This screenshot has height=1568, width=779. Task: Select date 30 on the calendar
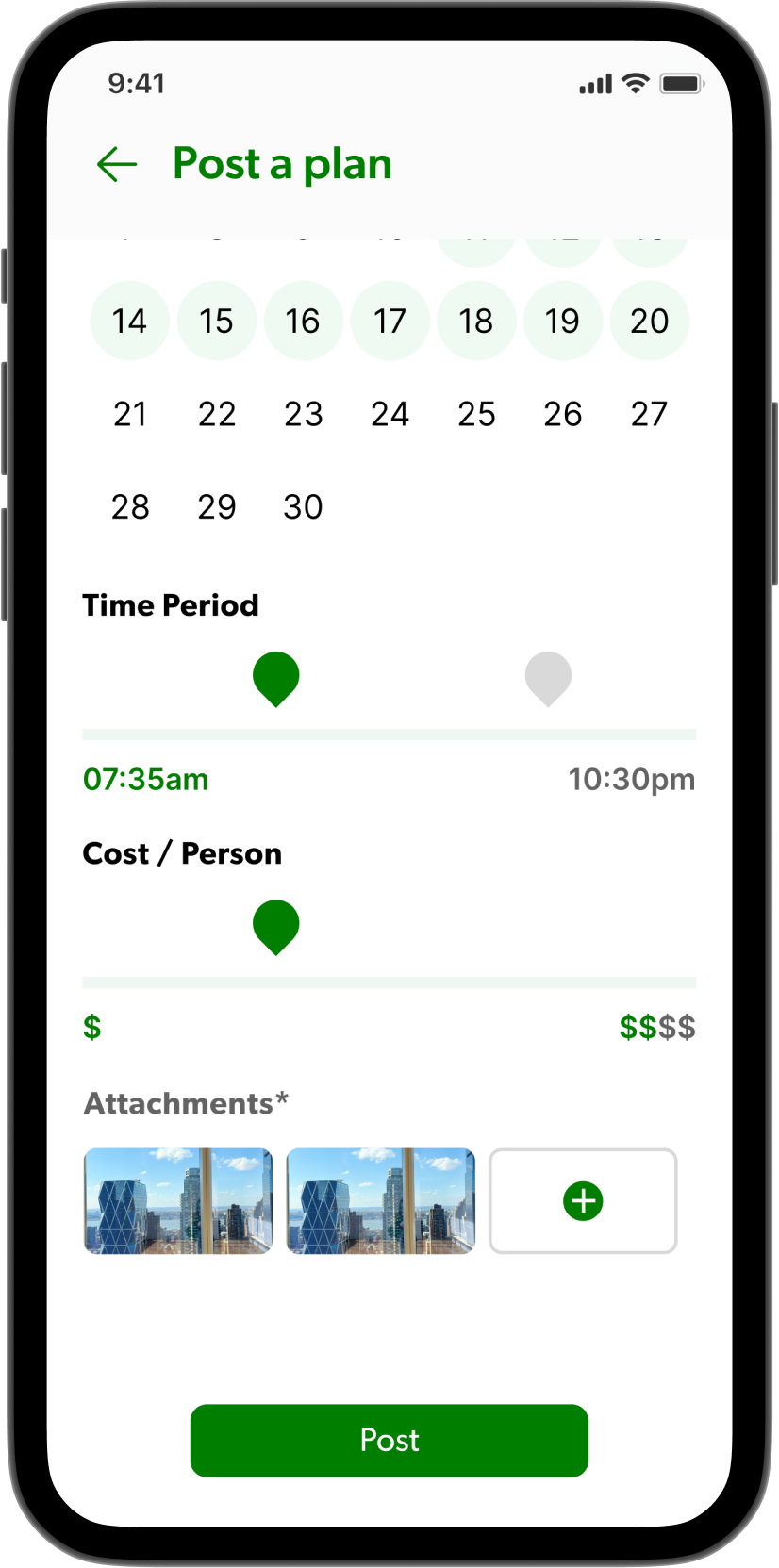coord(303,507)
